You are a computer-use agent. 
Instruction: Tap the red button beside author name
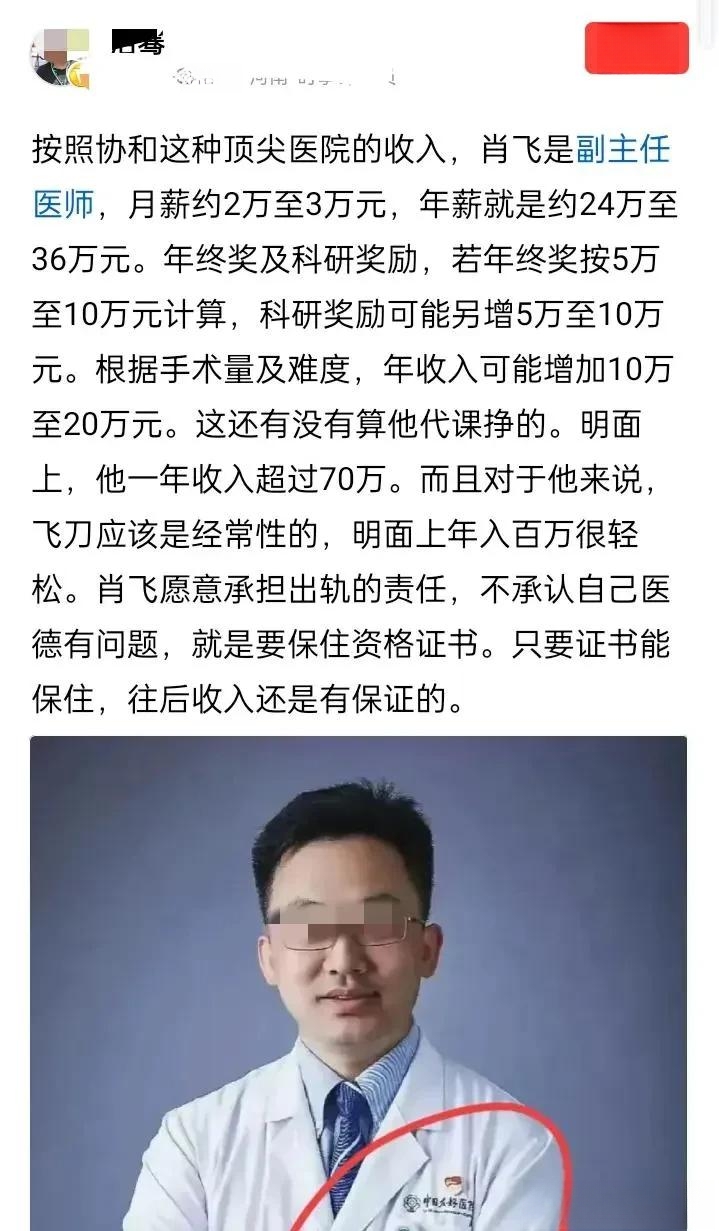[x=636, y=48]
